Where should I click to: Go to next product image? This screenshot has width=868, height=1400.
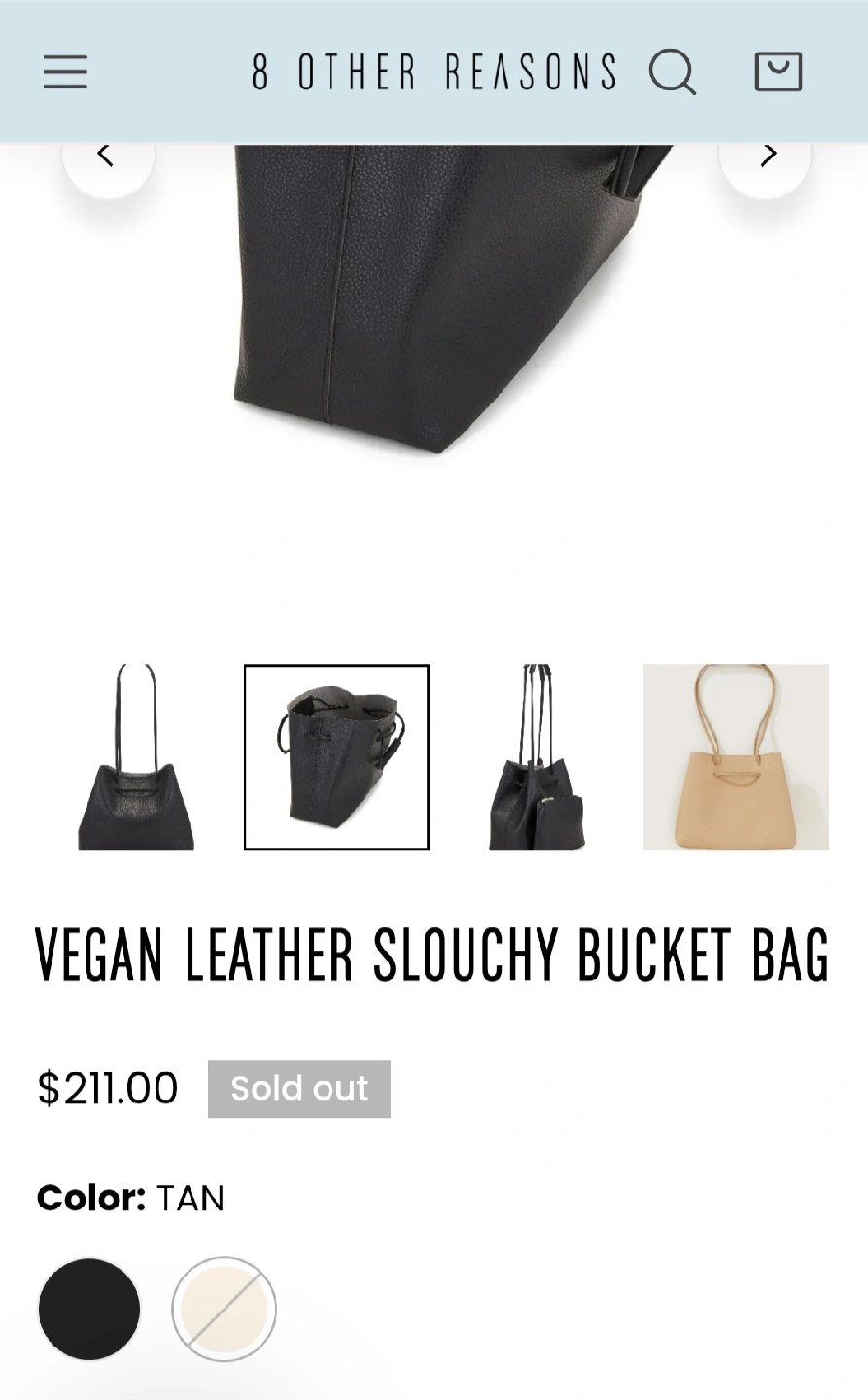[x=766, y=157]
